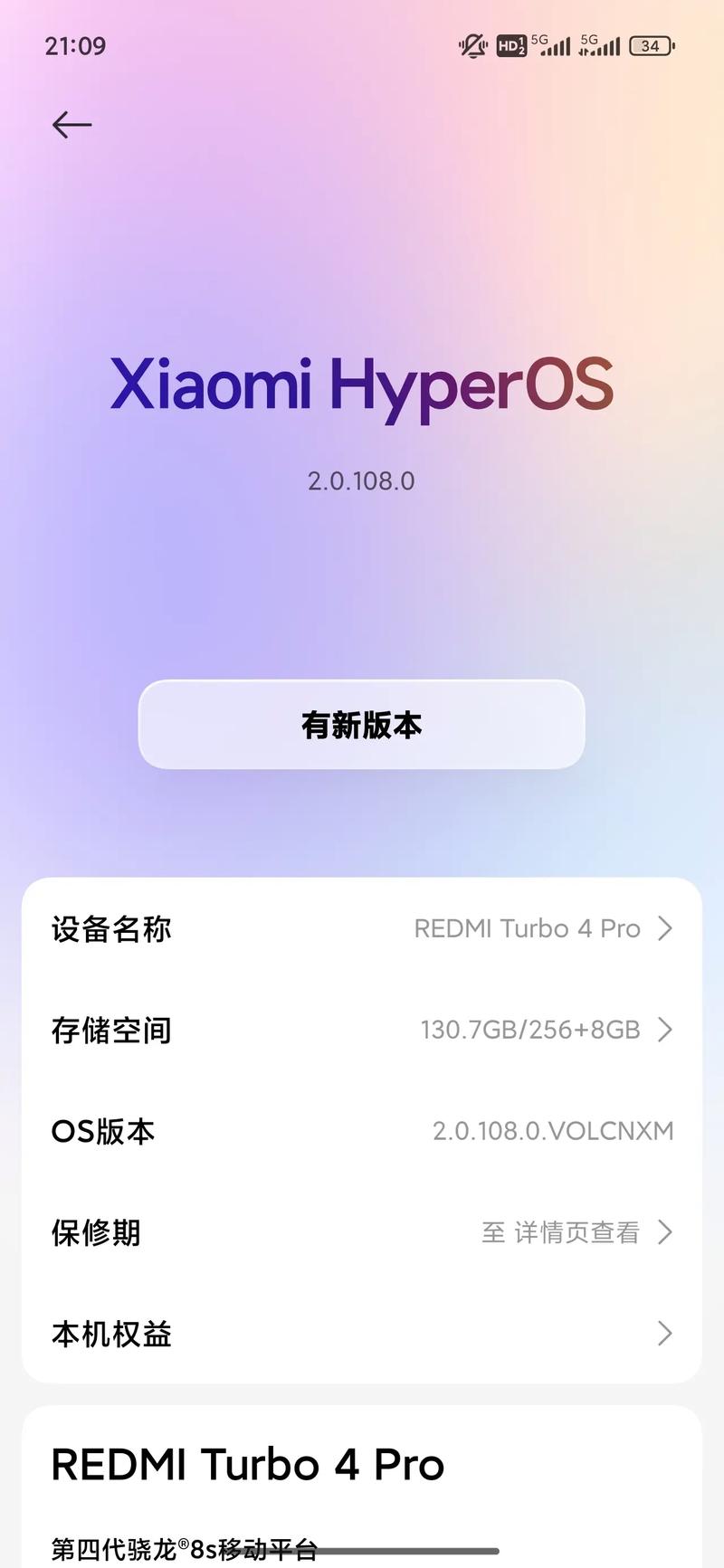The width and height of the screenshot is (724, 1568).
Task: Select the OS版本 version row
Action: click(362, 1131)
